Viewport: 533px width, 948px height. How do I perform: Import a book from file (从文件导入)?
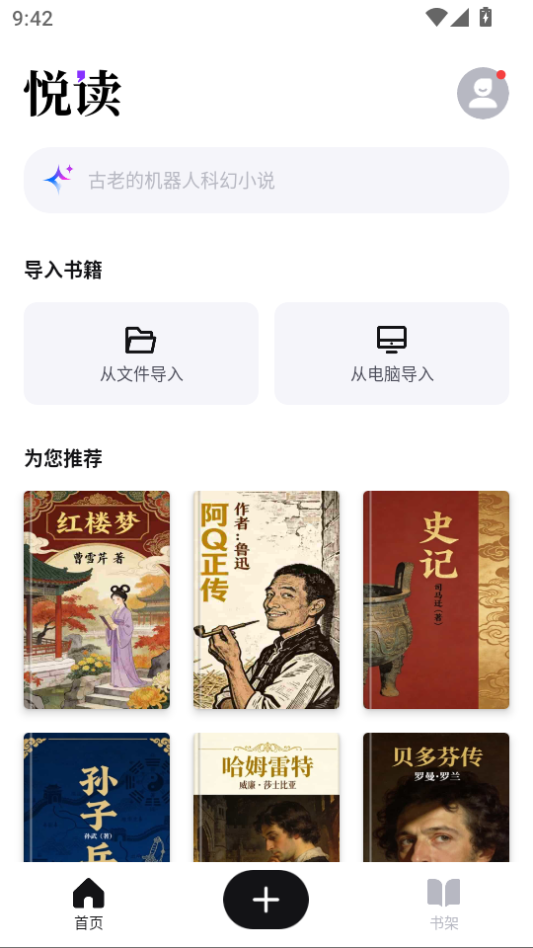[x=141, y=353]
